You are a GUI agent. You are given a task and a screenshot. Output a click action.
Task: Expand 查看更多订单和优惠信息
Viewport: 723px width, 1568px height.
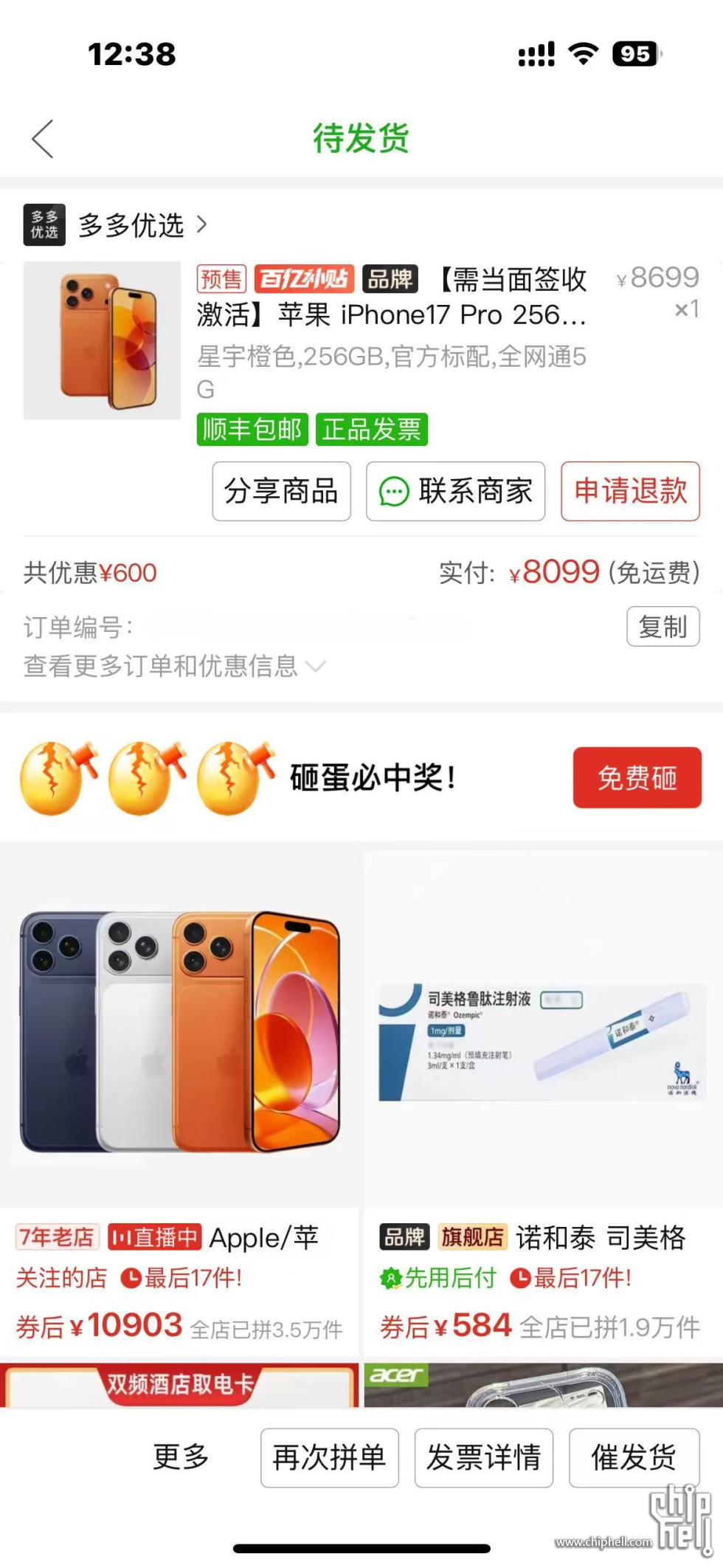click(x=174, y=667)
